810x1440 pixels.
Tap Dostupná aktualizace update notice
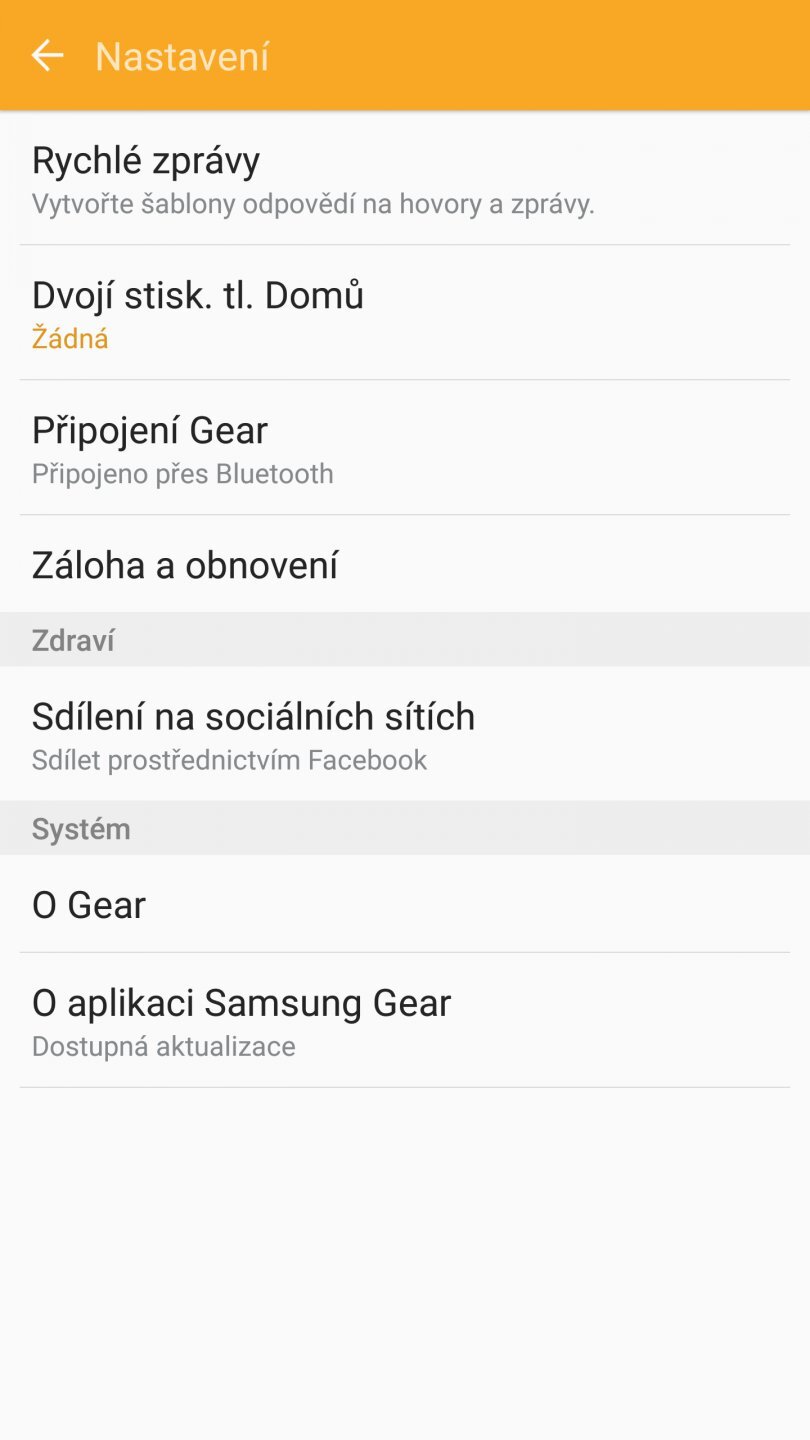pos(163,1046)
